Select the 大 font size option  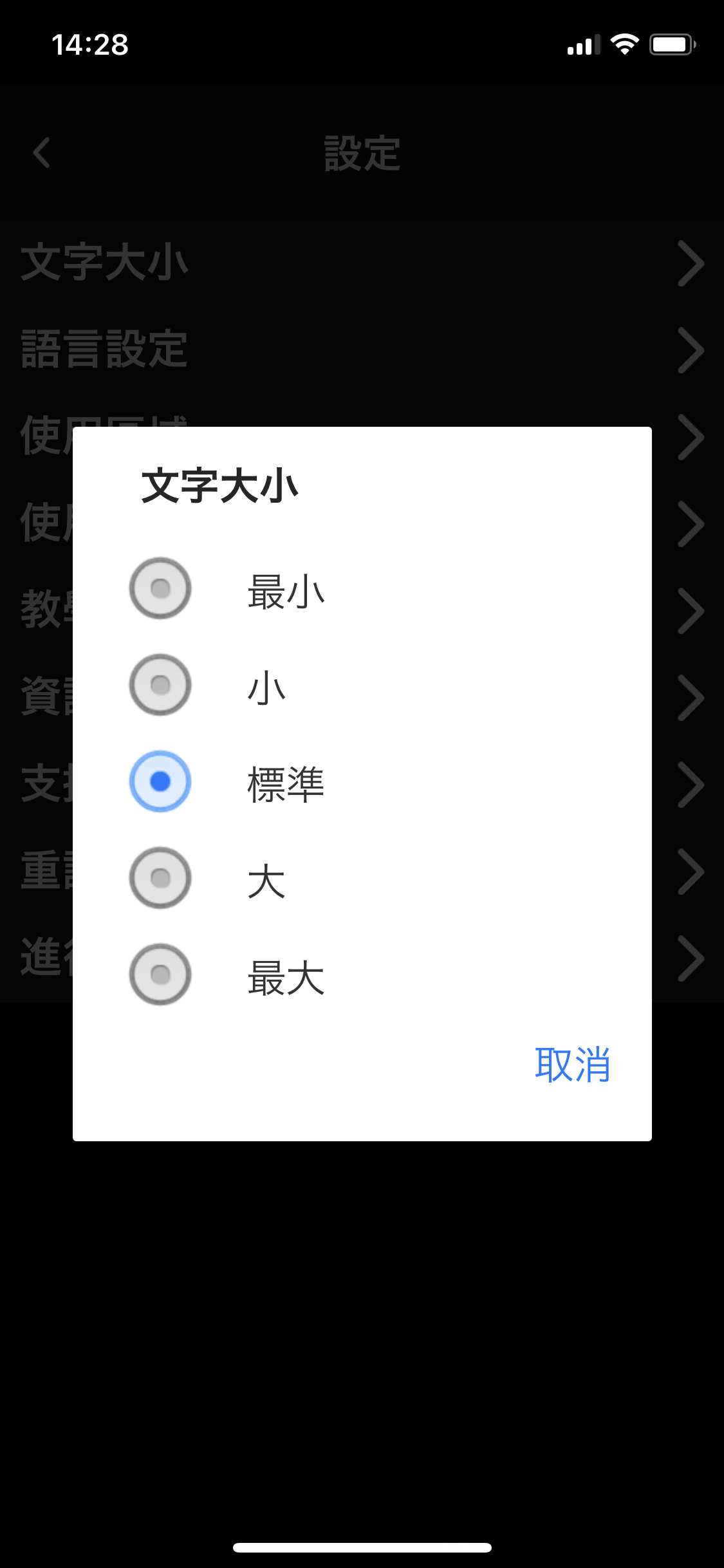pyautogui.click(x=160, y=879)
